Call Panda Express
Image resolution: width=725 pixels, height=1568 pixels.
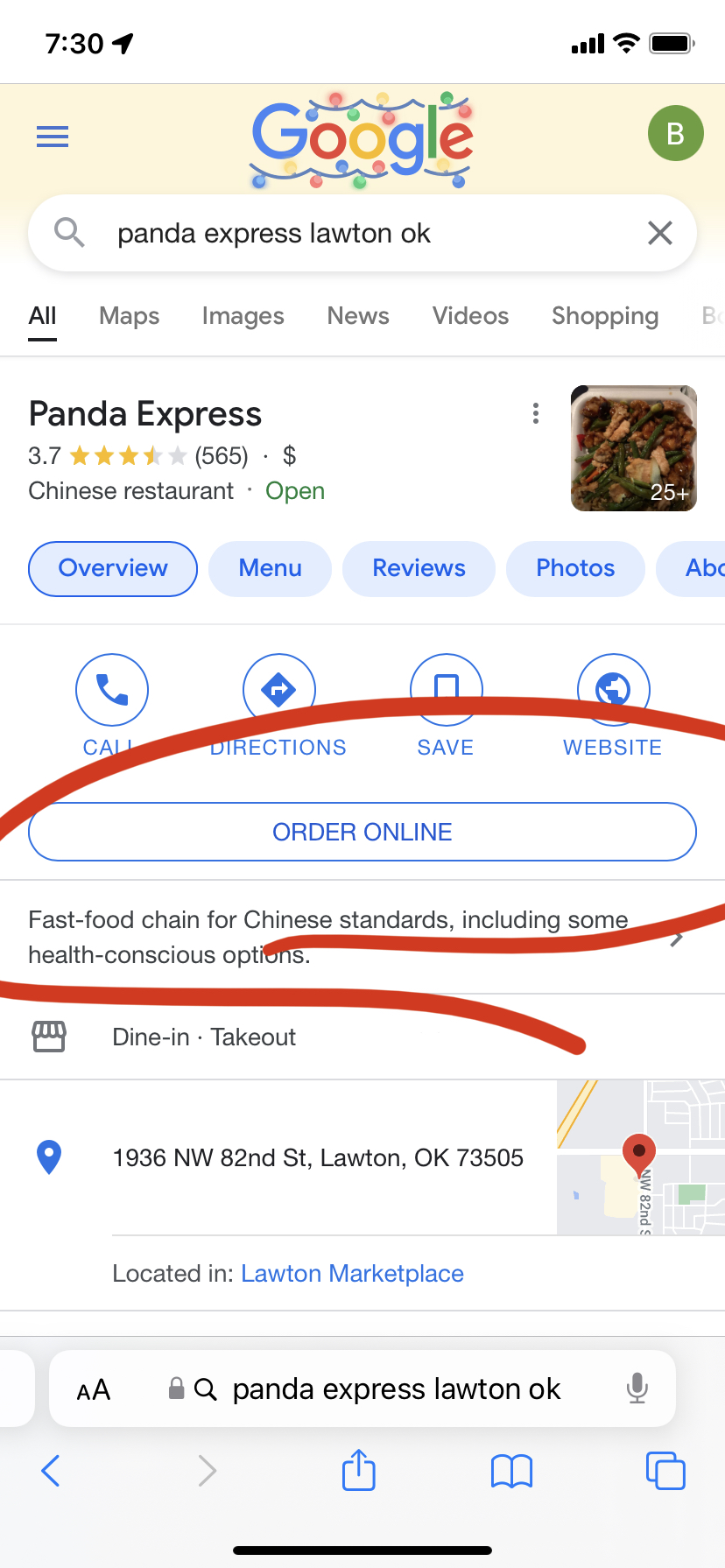(112, 690)
